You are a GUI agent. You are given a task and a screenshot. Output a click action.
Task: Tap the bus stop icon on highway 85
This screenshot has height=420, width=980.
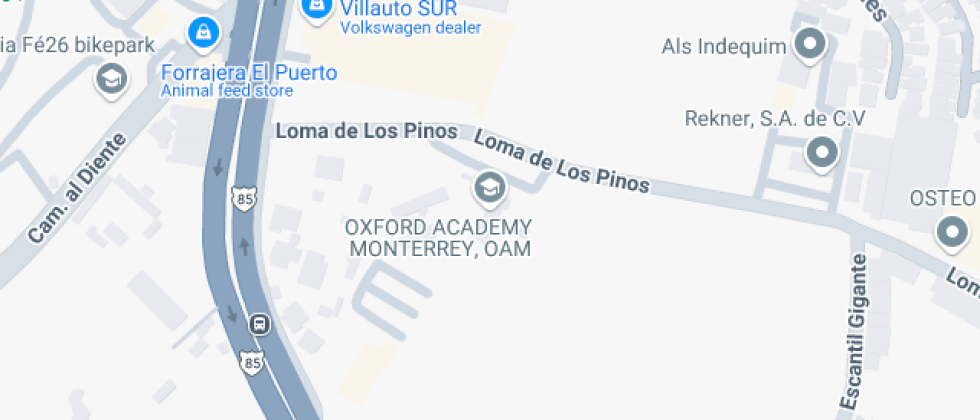click(x=259, y=324)
